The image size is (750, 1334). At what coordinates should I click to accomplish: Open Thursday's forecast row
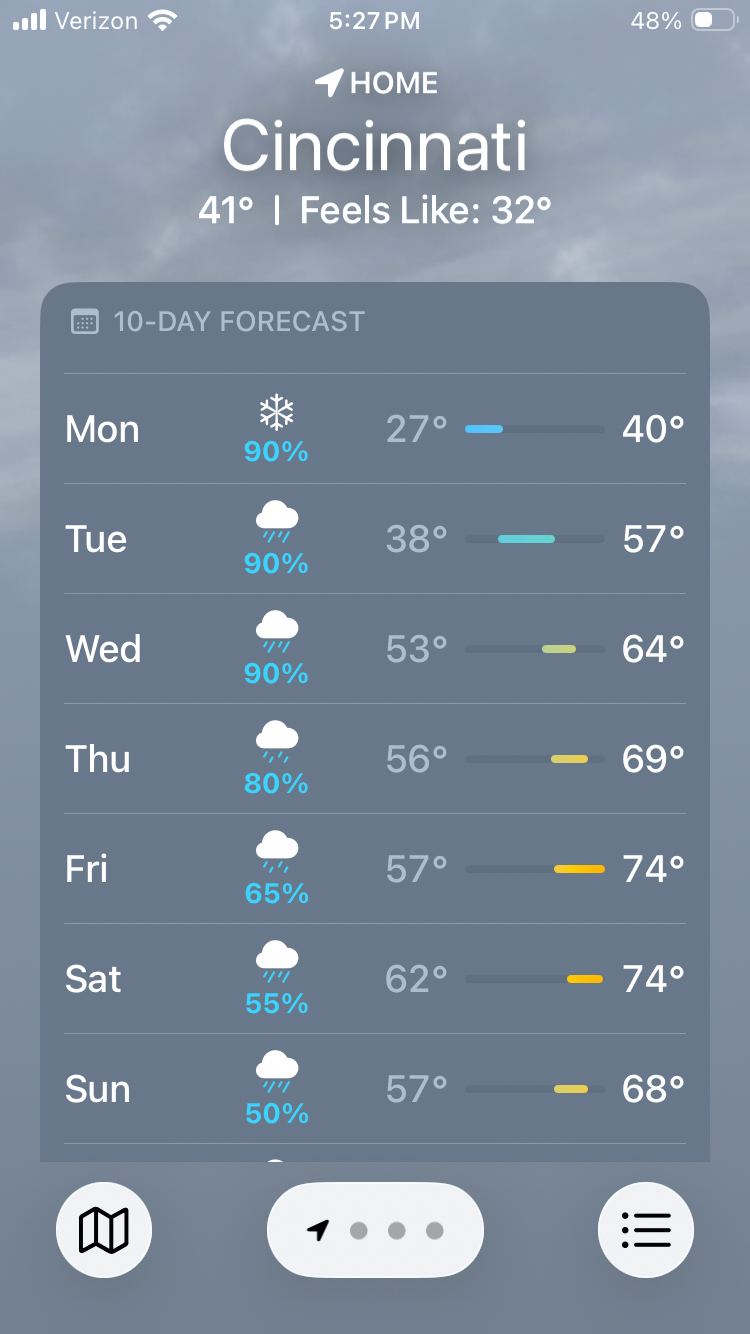(x=375, y=760)
